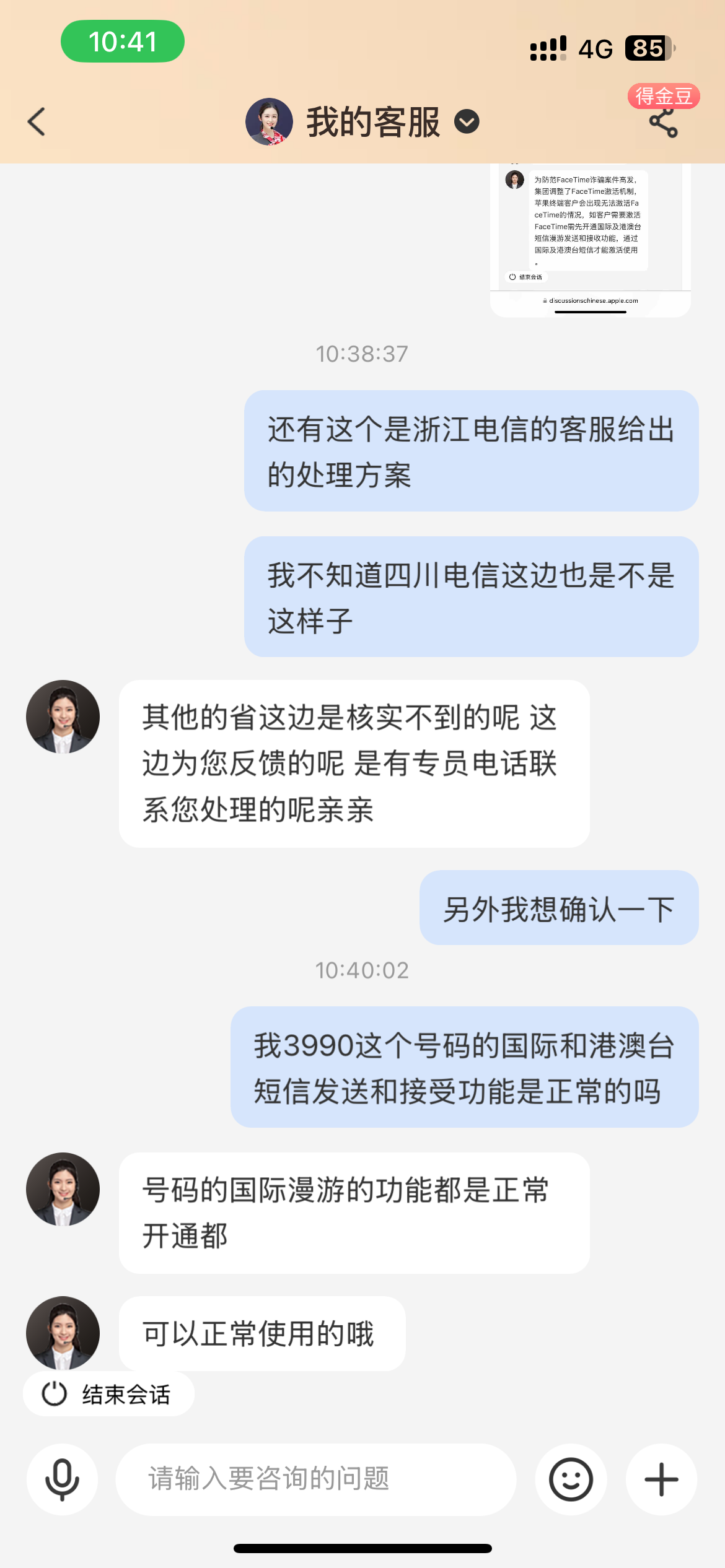
Task: Go back using the top-left arrow
Action: tap(37, 121)
